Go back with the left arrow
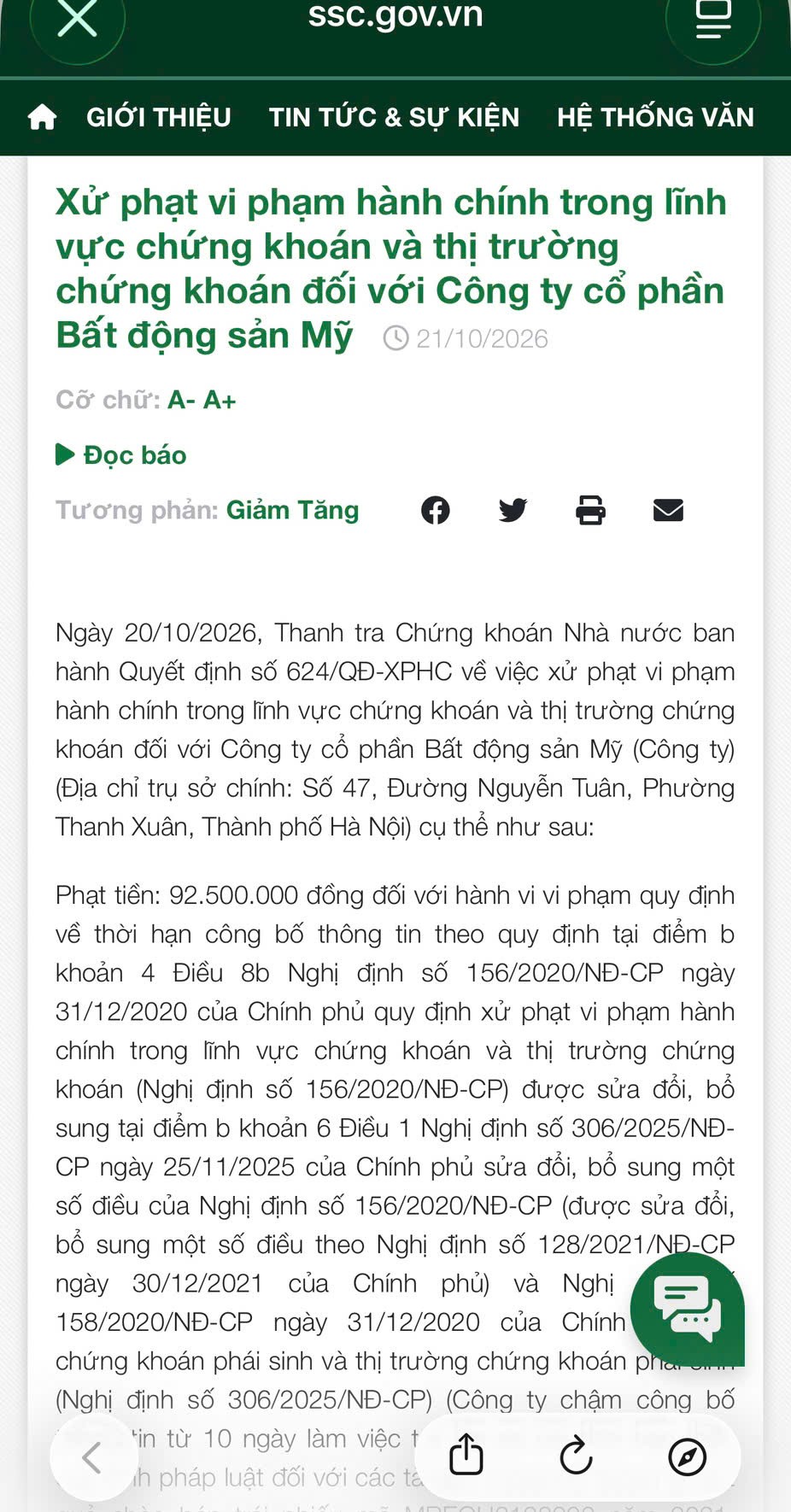The width and height of the screenshot is (791, 1512). click(x=92, y=1457)
